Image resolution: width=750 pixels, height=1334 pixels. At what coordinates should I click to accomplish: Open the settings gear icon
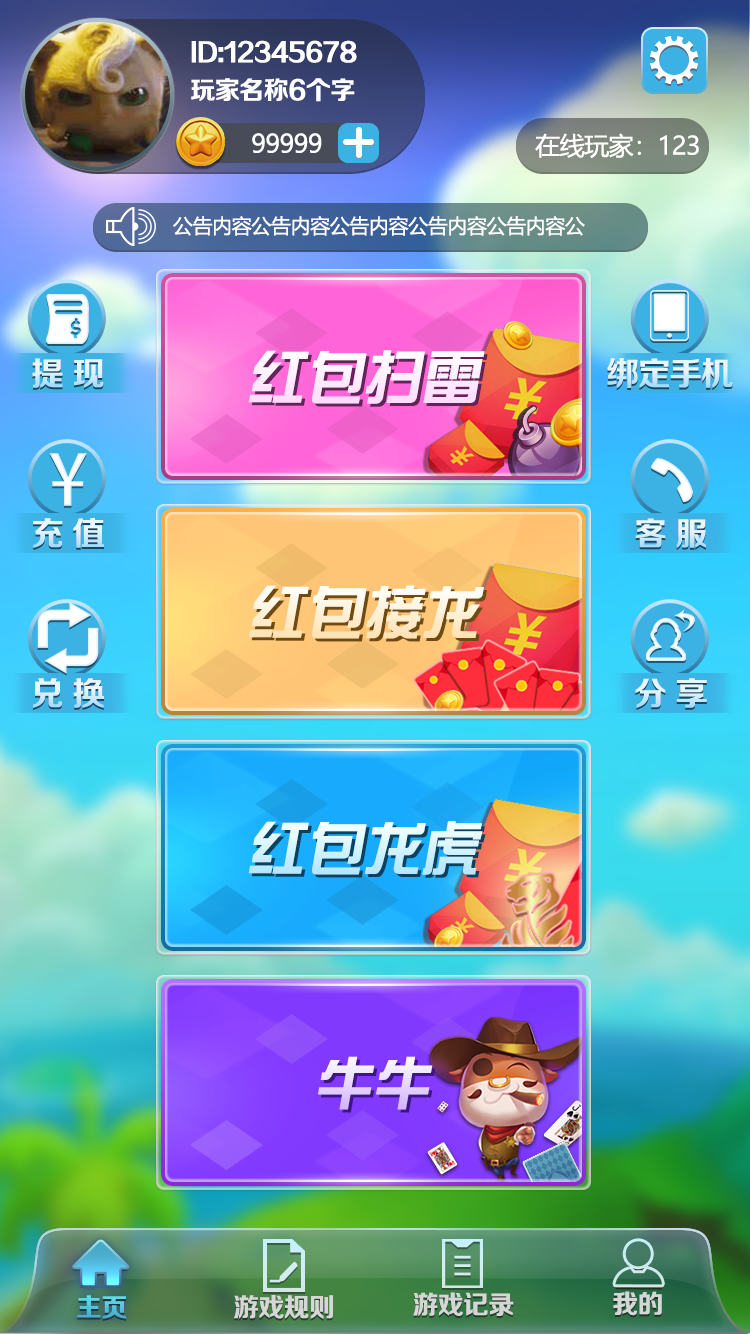(x=674, y=61)
